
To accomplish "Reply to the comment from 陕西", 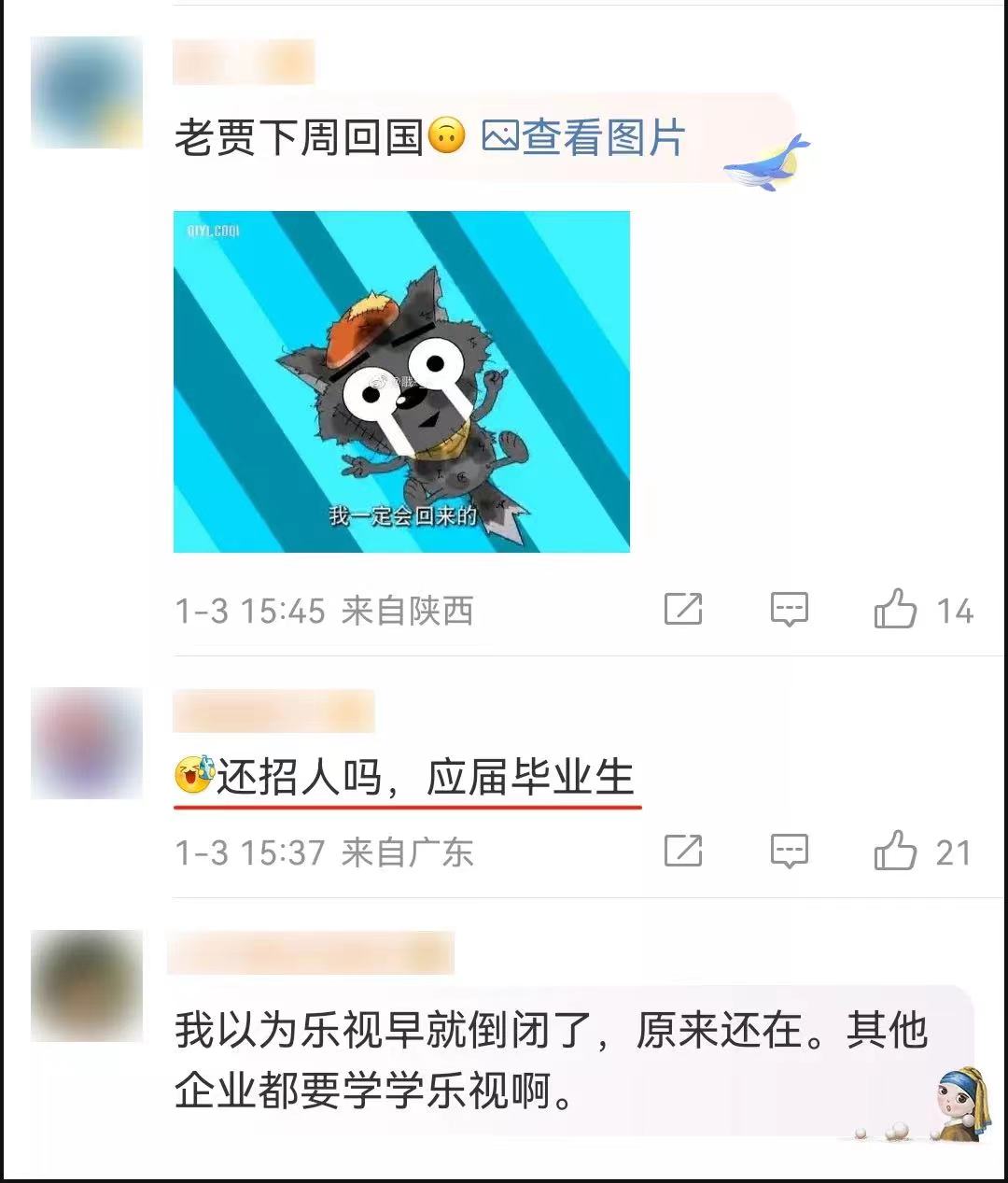I will pyautogui.click(x=789, y=610).
